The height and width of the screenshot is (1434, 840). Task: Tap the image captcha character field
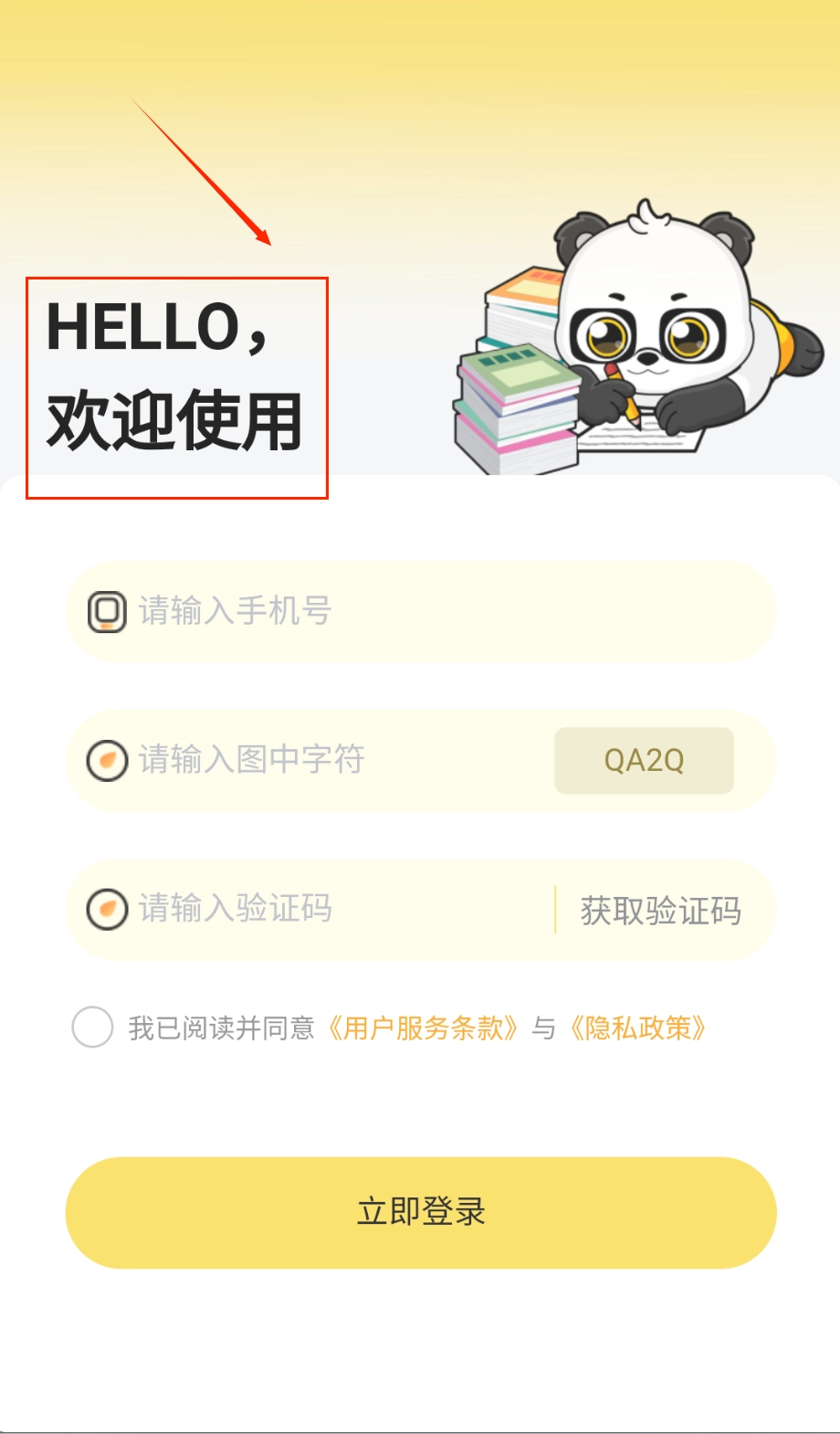(x=338, y=760)
